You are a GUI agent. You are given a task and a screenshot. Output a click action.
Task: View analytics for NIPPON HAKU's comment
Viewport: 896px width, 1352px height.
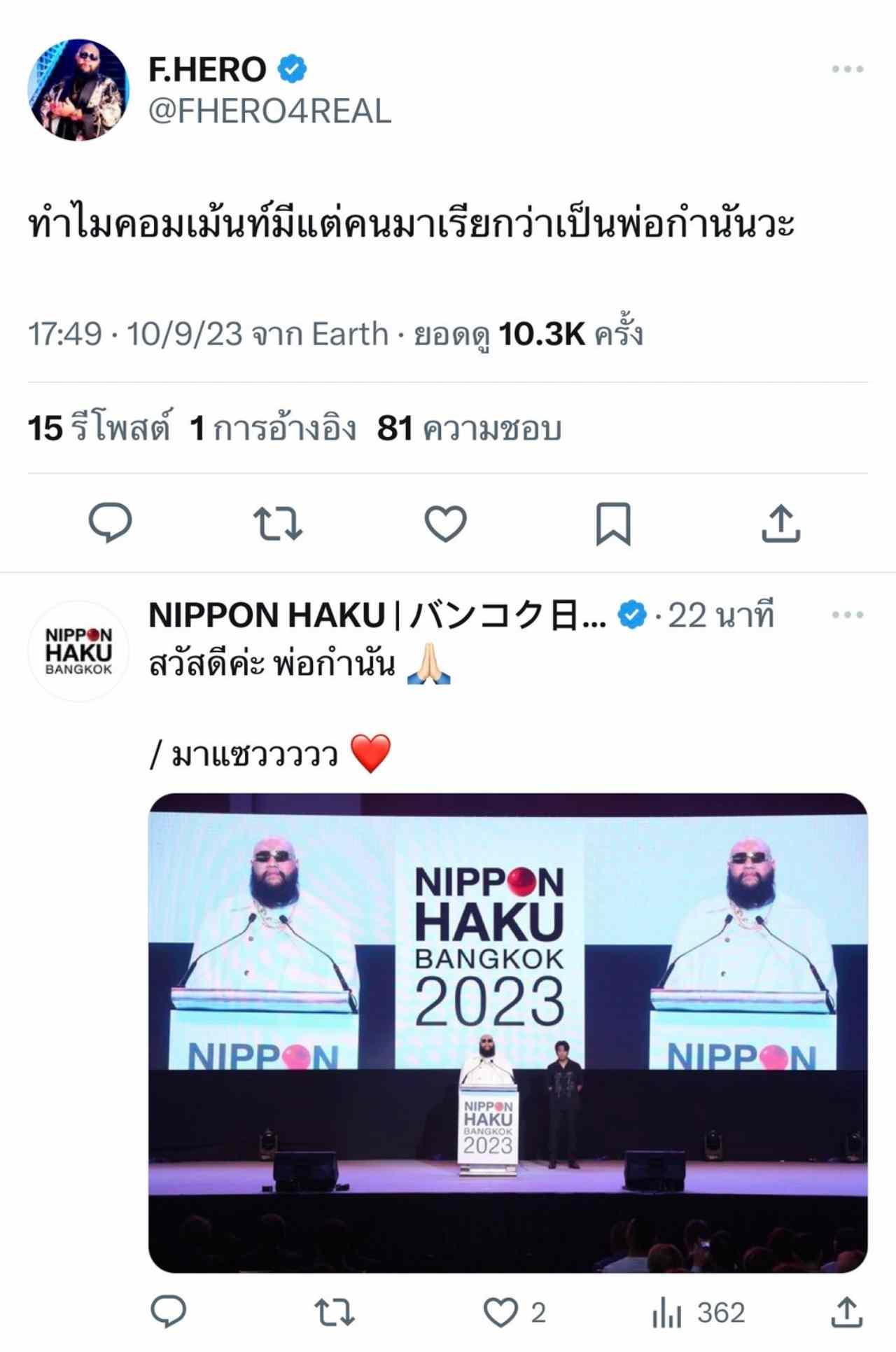[698, 1312]
